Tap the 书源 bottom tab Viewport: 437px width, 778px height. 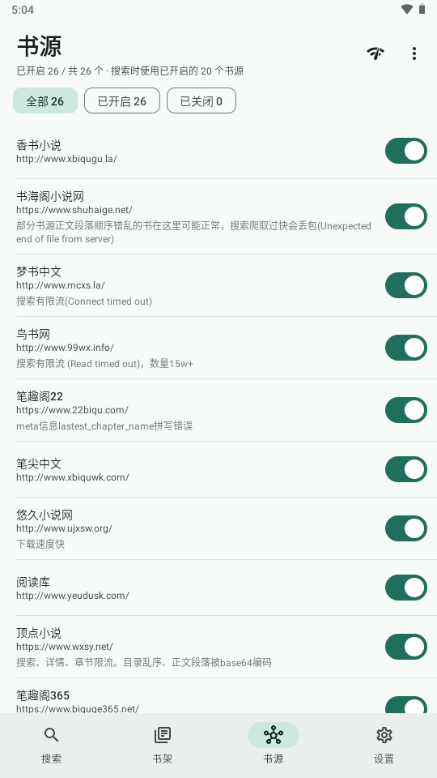273,744
